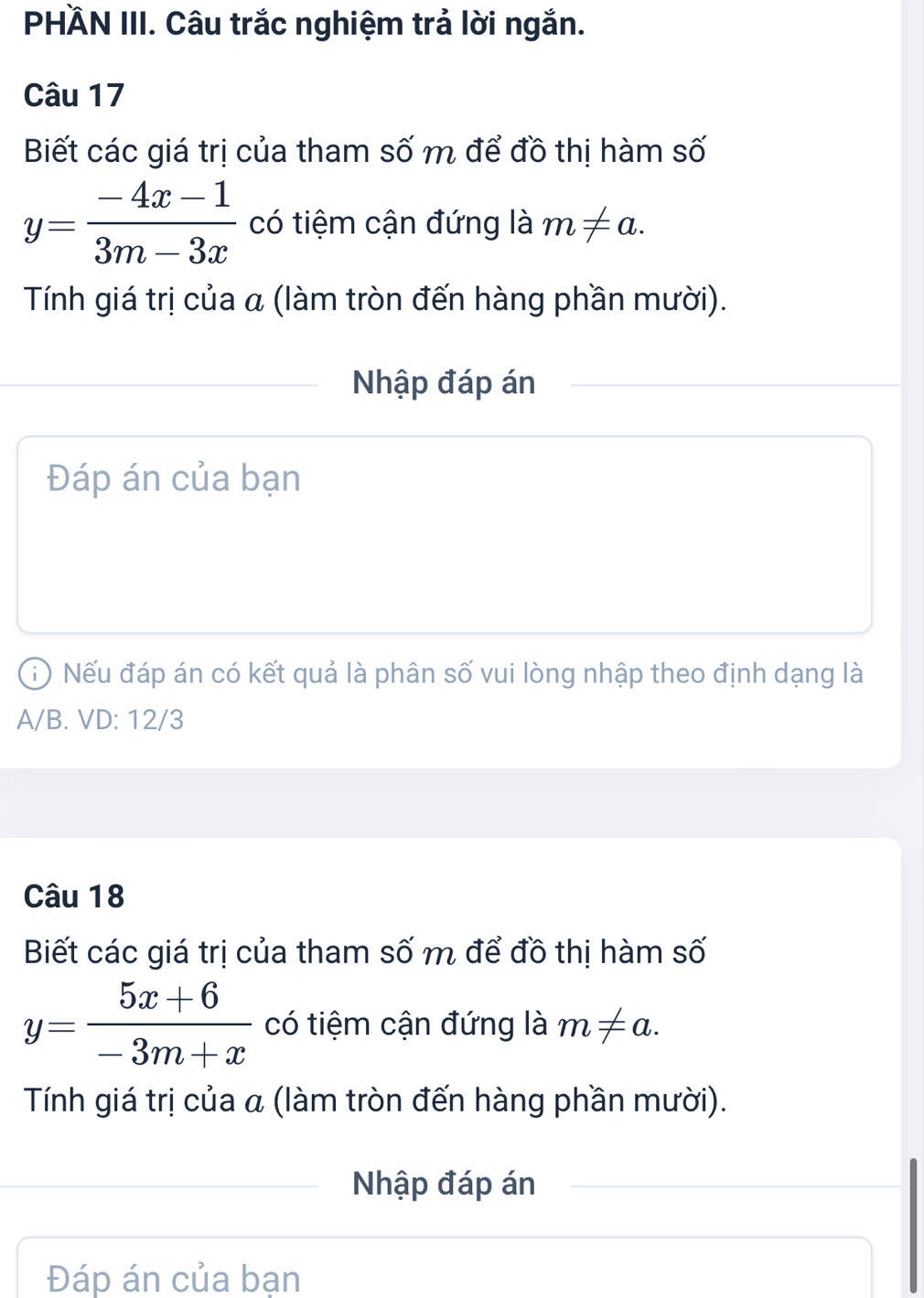The width and height of the screenshot is (924, 1298).
Task: Enter your answer for Câu 17
Action: coord(445,534)
